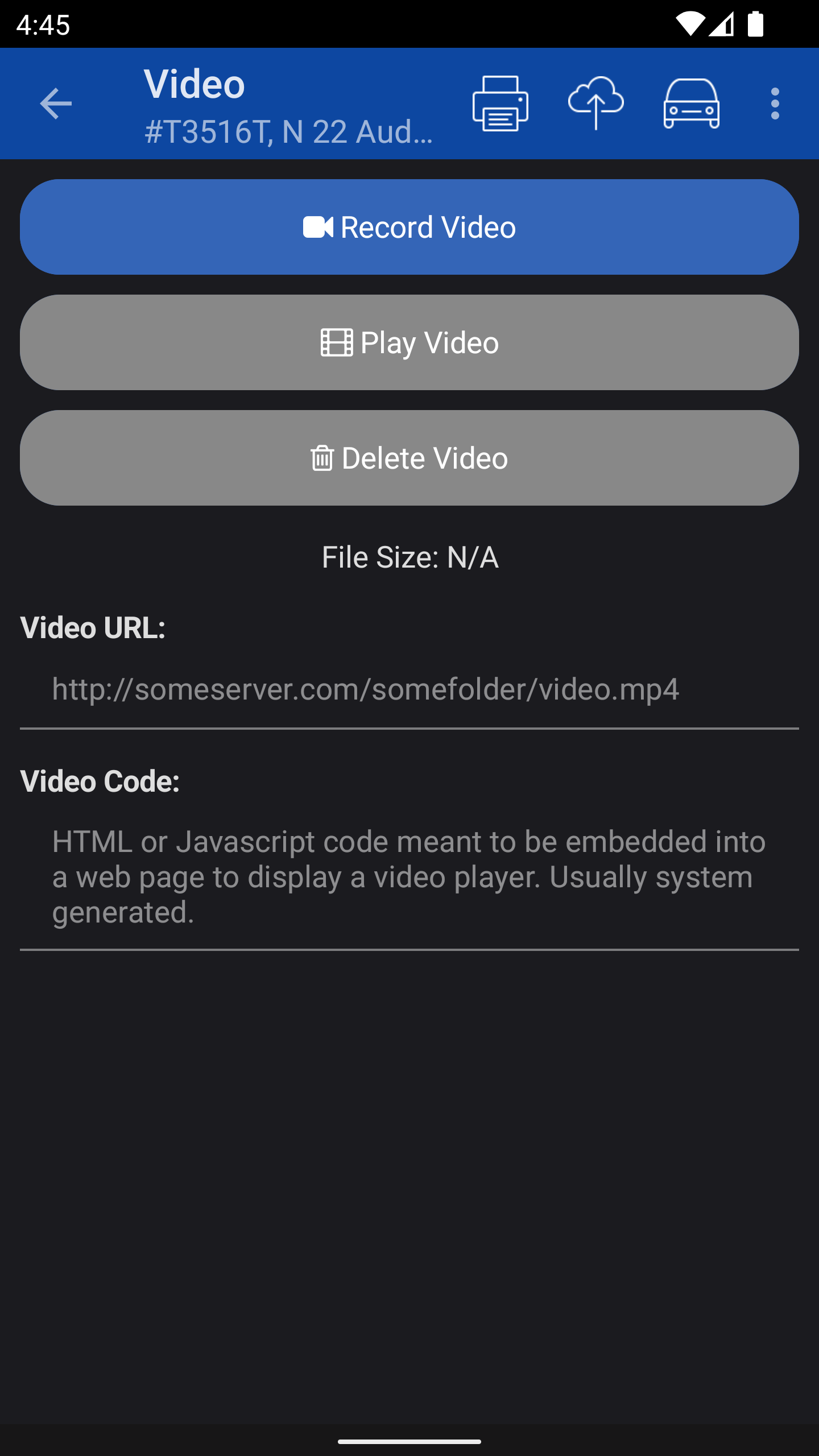Open the overflow menu

point(775,104)
